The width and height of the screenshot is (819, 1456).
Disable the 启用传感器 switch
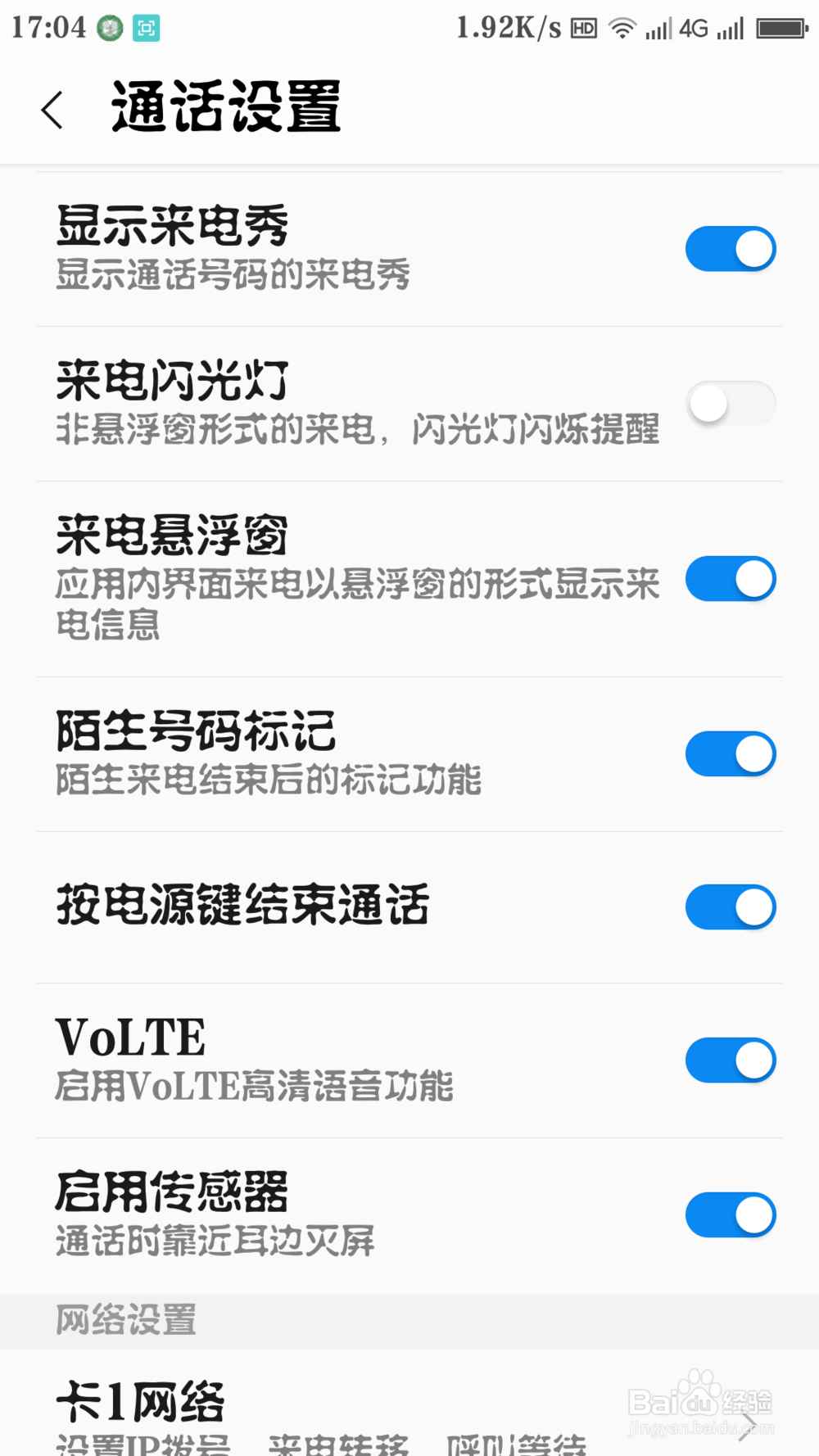(730, 1214)
